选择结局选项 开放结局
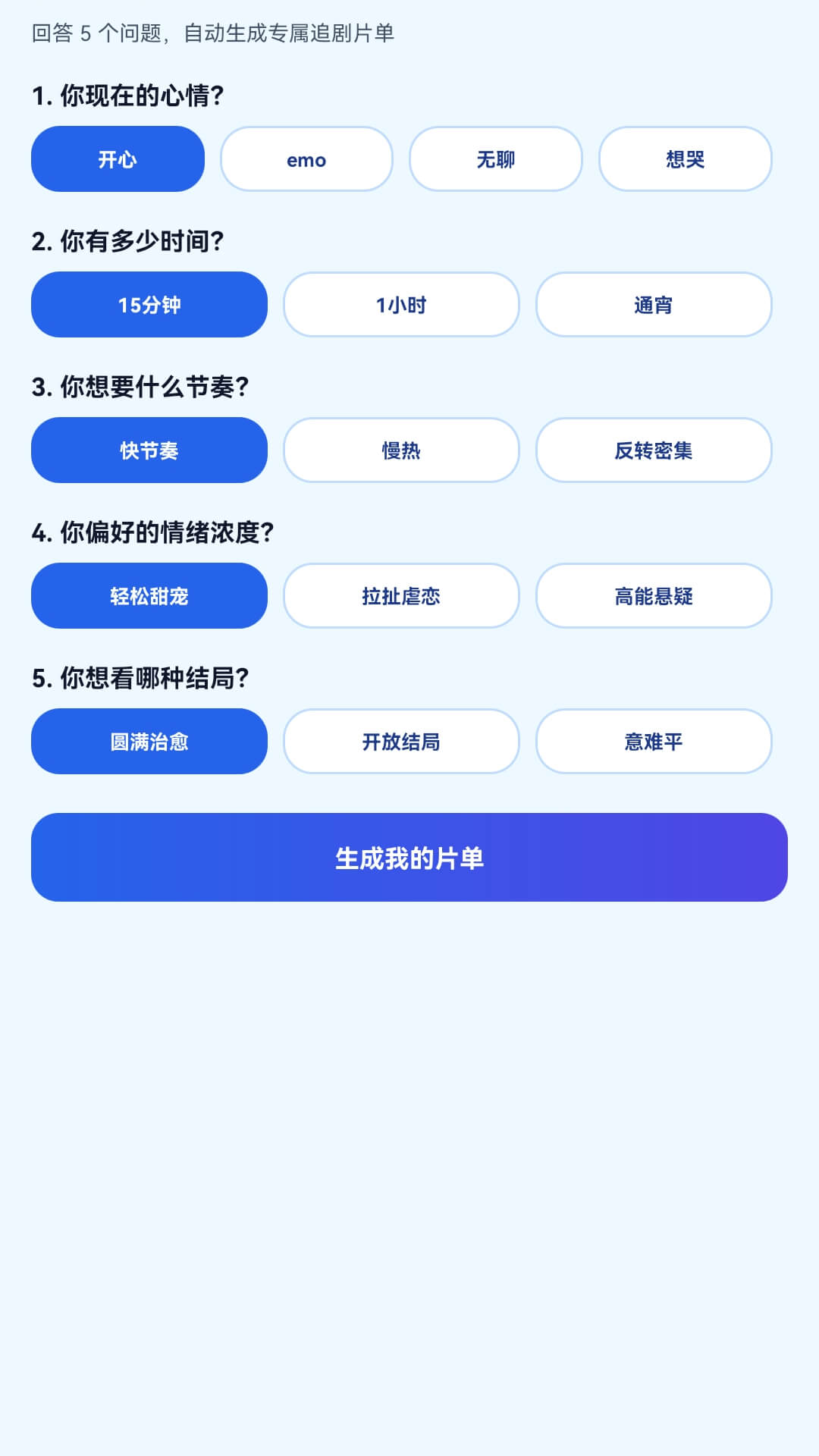The width and height of the screenshot is (819, 1456). (x=401, y=742)
